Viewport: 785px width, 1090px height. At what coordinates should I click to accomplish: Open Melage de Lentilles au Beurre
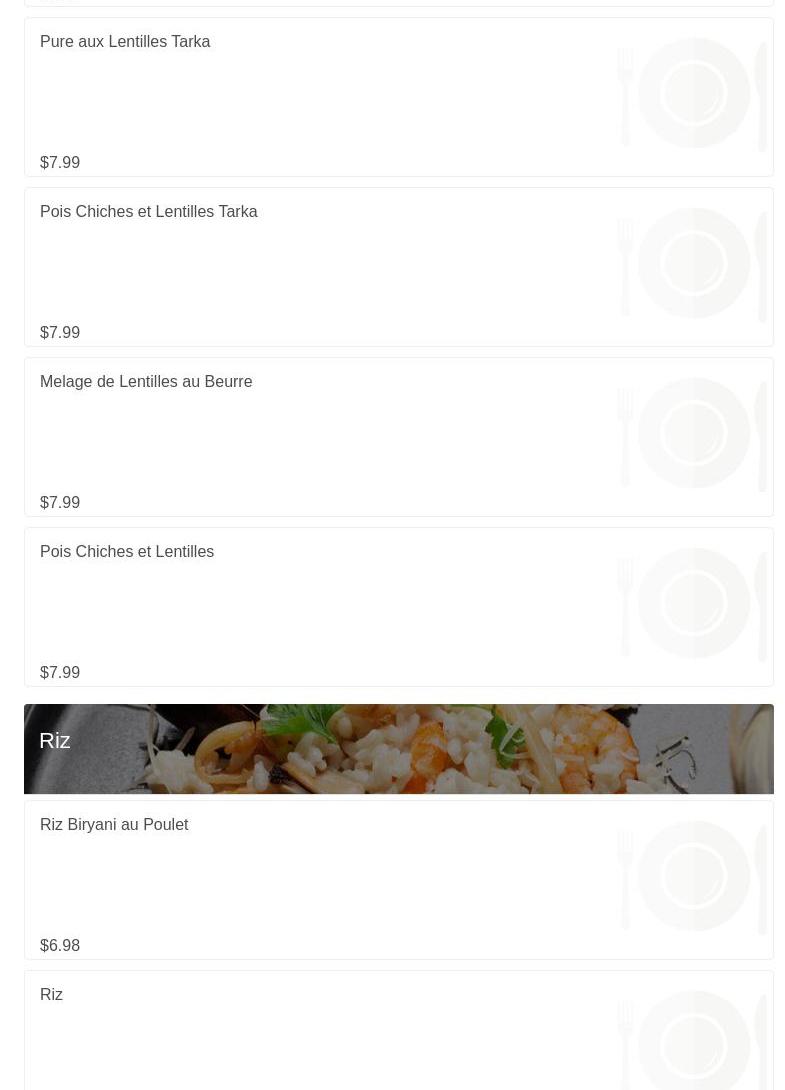(x=398, y=437)
